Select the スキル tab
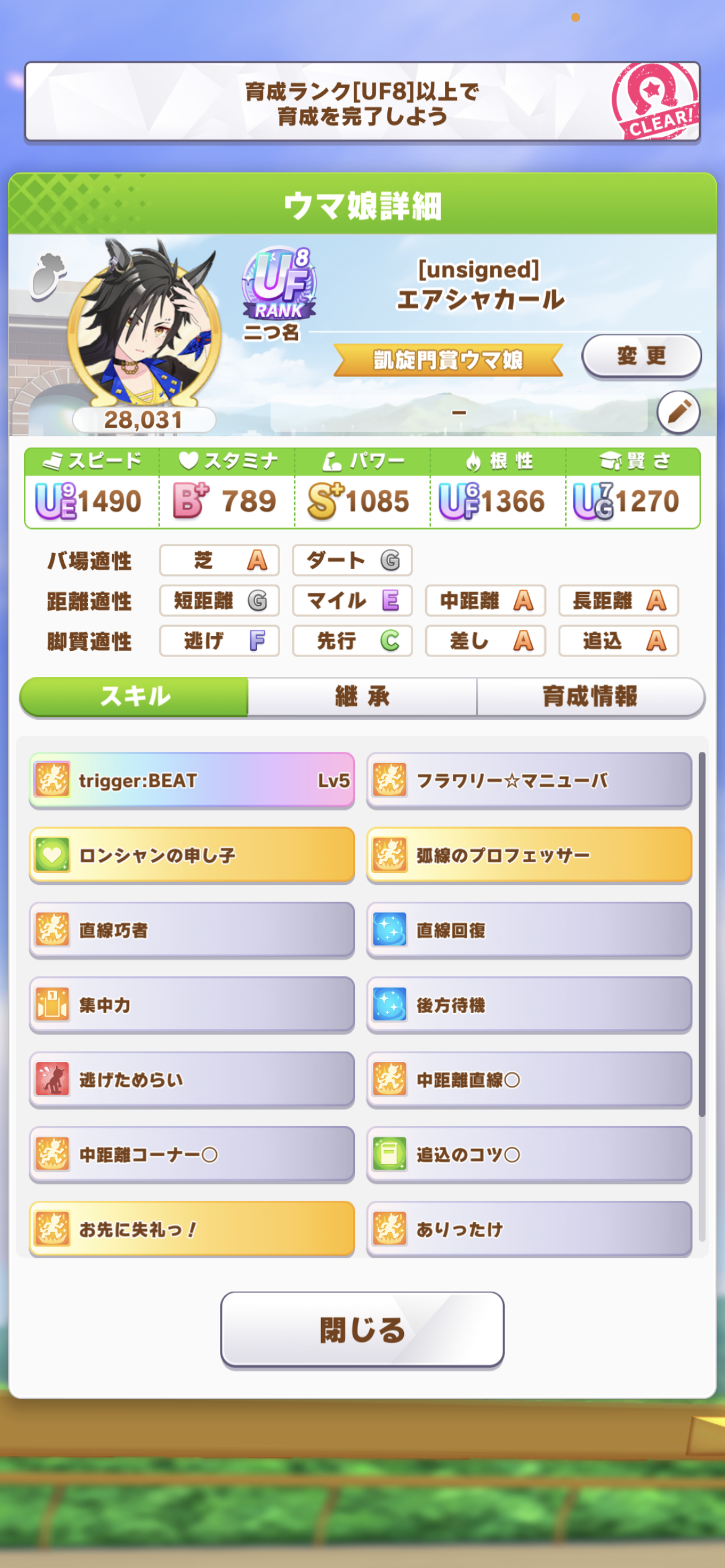 click(134, 697)
